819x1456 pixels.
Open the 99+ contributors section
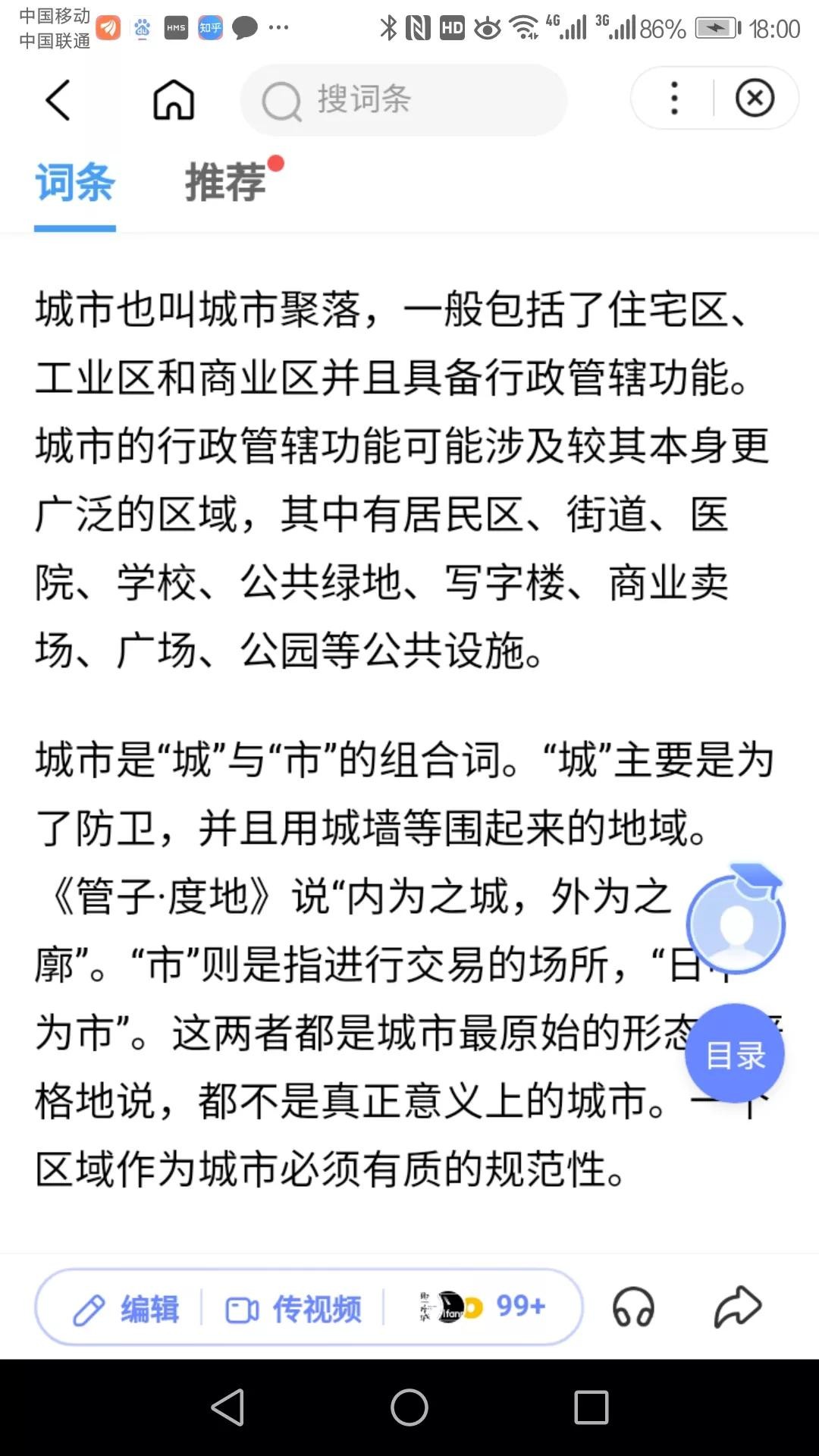(483, 1307)
